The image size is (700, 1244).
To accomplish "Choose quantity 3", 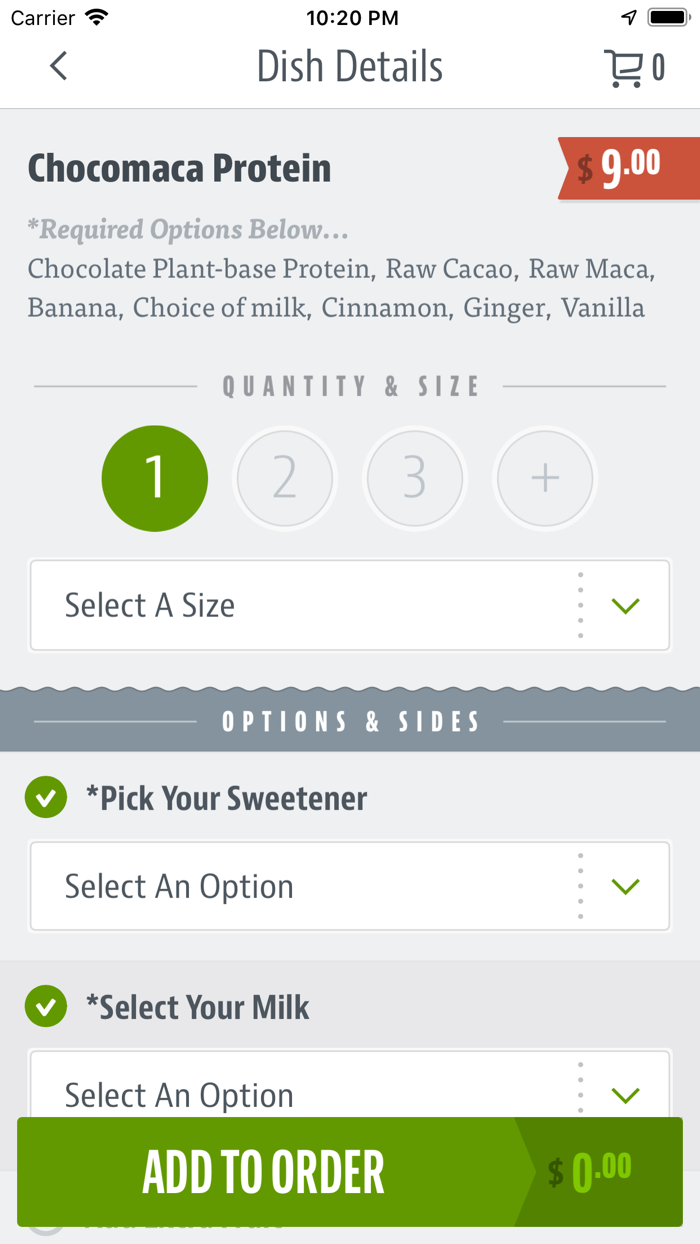I will coord(414,479).
